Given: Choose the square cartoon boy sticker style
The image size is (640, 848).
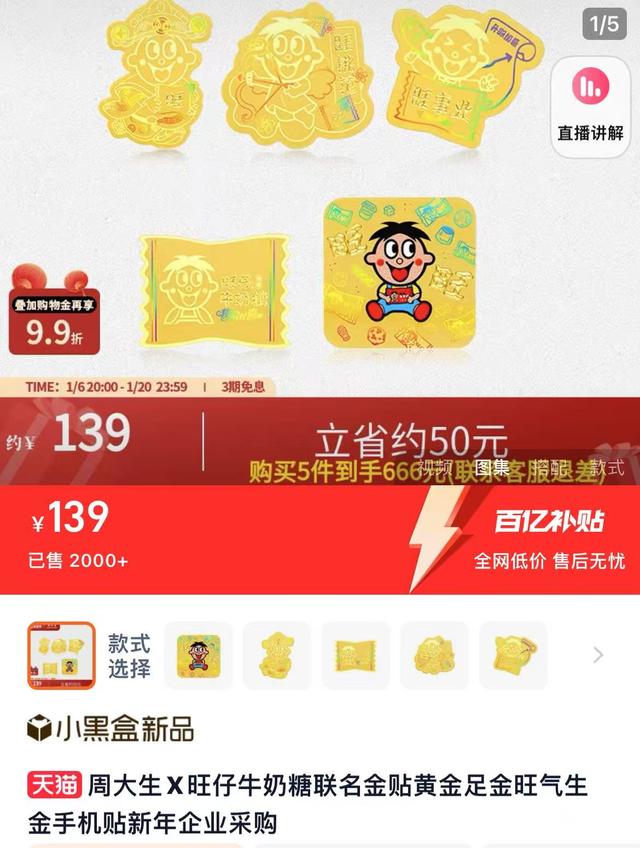Looking at the screenshot, I should pos(198,656).
